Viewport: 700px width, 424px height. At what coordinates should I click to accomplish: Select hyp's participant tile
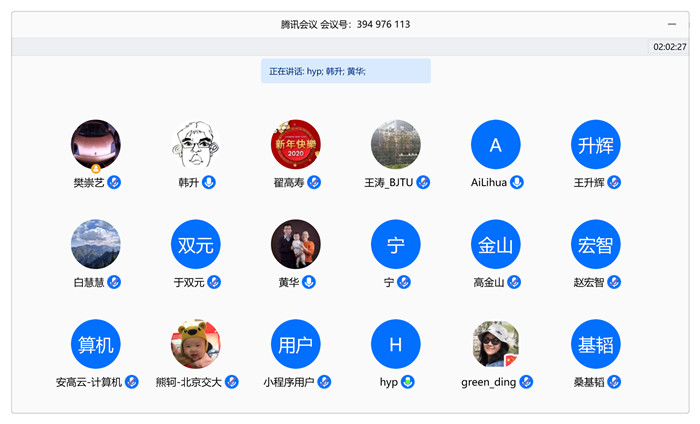396,345
